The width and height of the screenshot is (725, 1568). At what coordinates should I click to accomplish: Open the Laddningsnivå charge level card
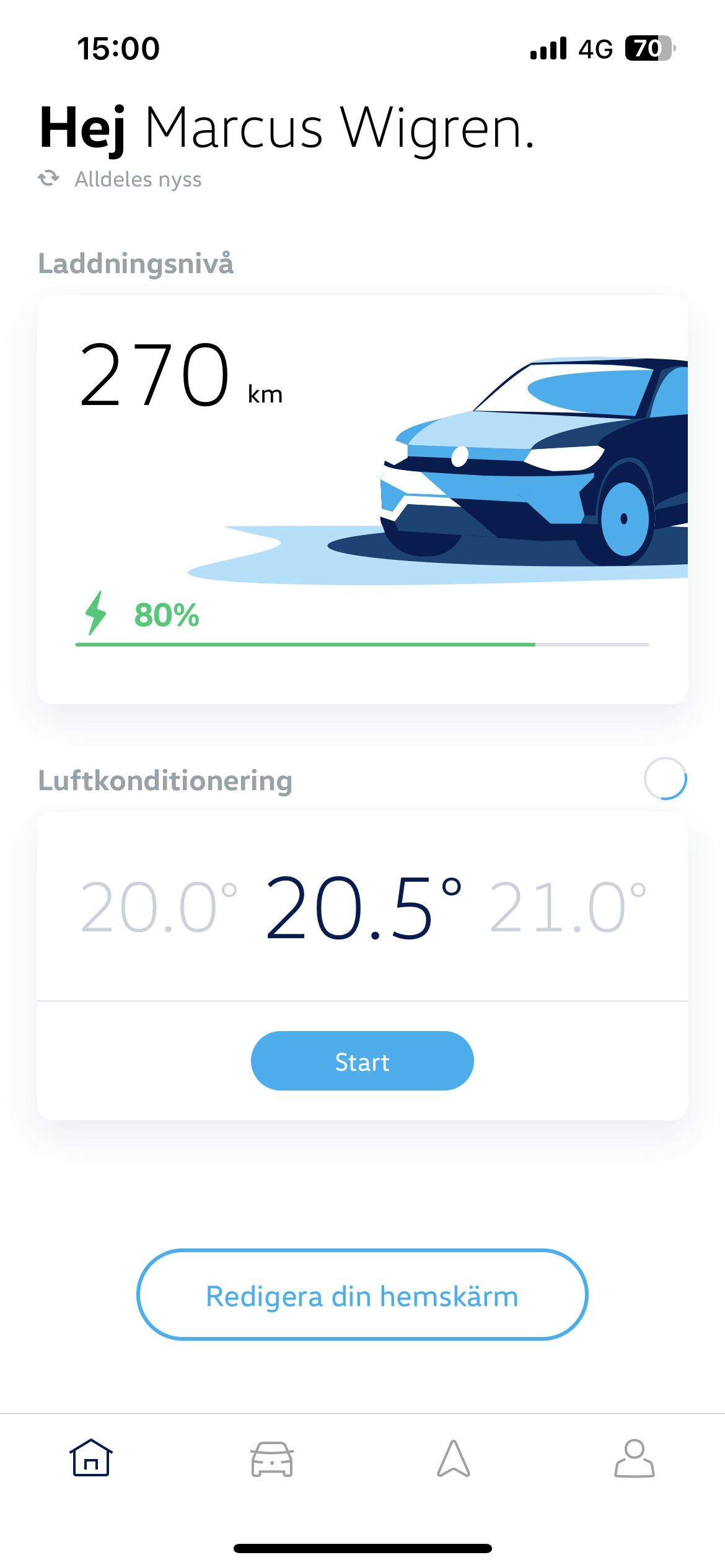click(x=362, y=499)
